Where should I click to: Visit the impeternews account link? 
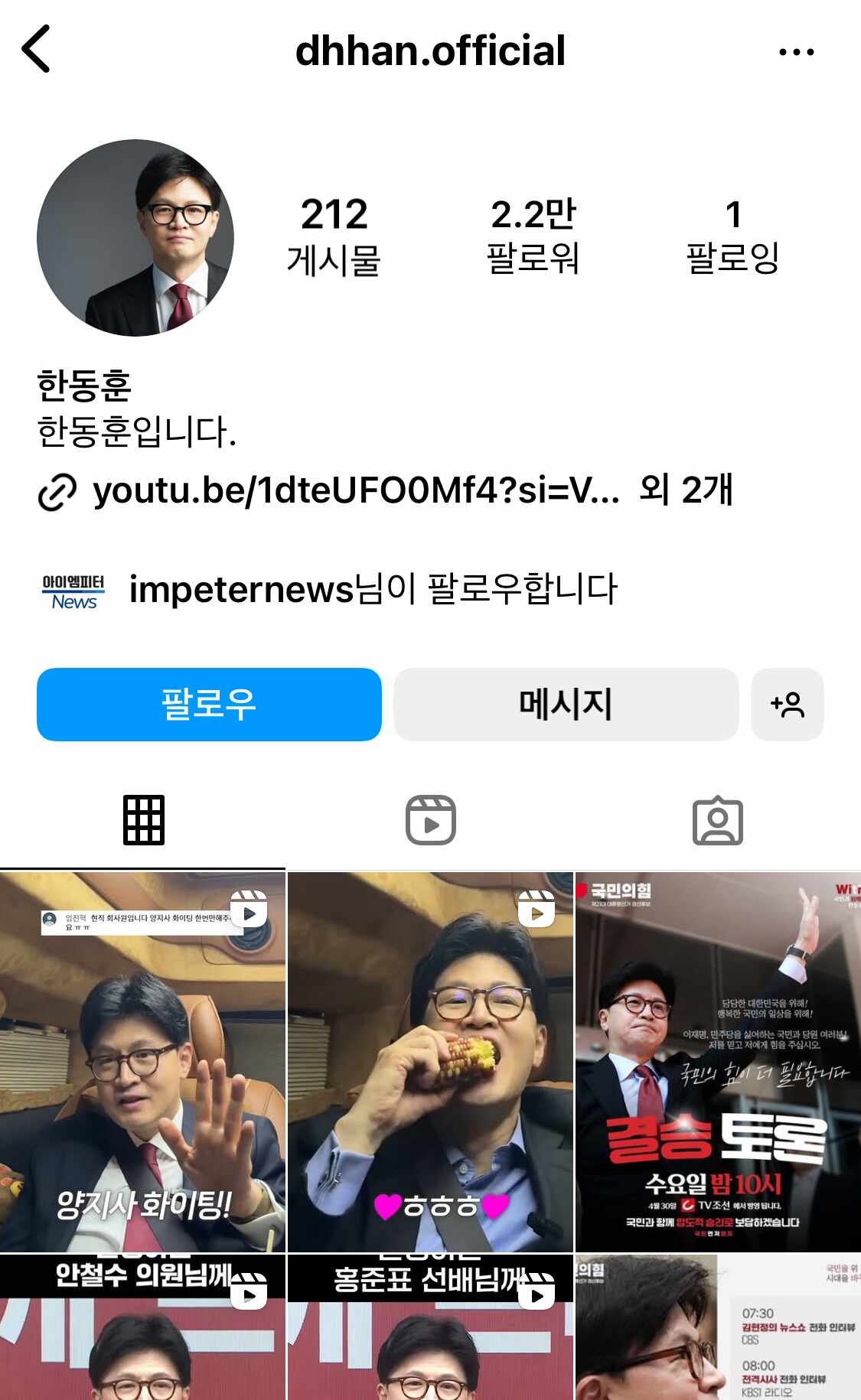tap(237, 588)
